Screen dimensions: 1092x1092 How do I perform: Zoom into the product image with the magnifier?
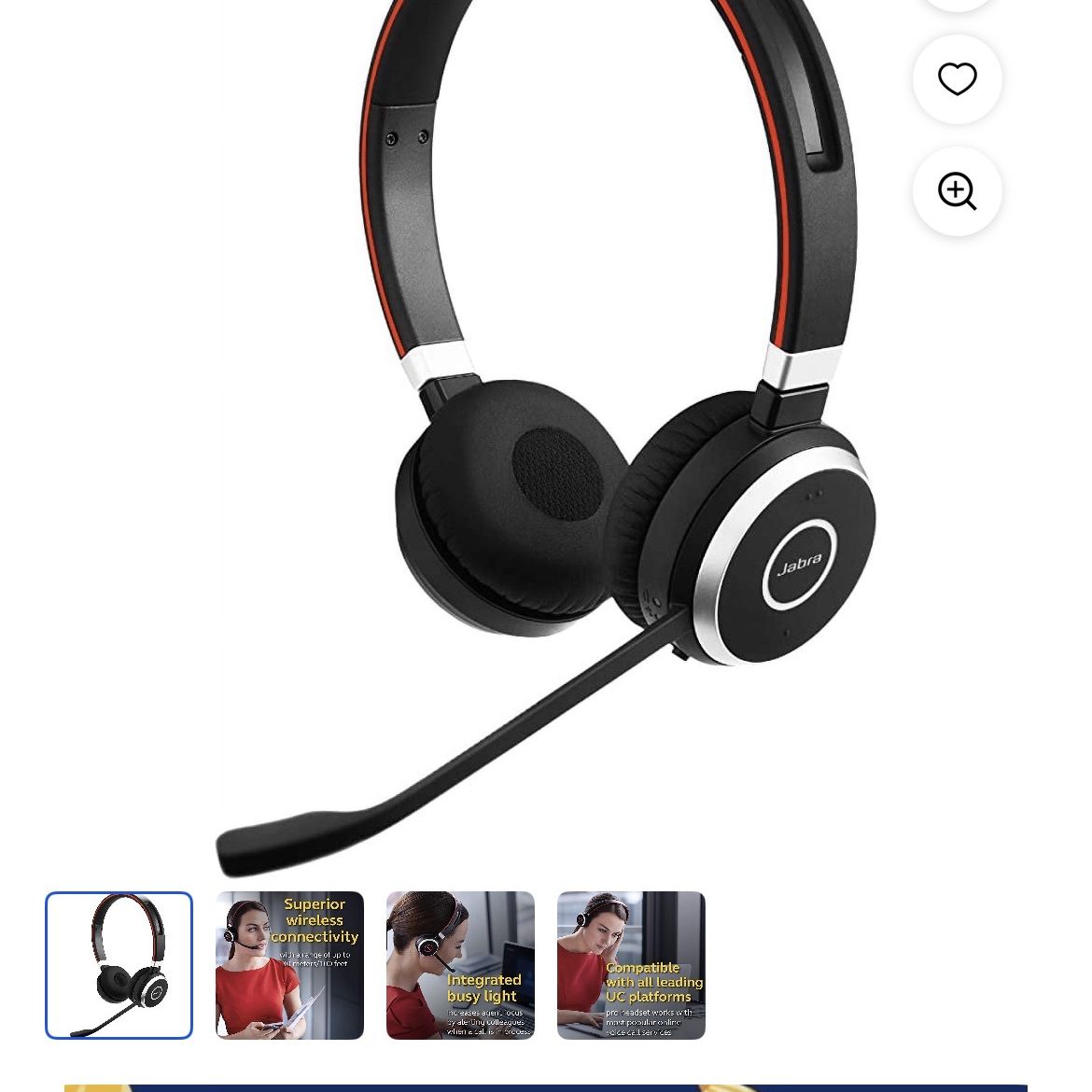[x=957, y=190]
